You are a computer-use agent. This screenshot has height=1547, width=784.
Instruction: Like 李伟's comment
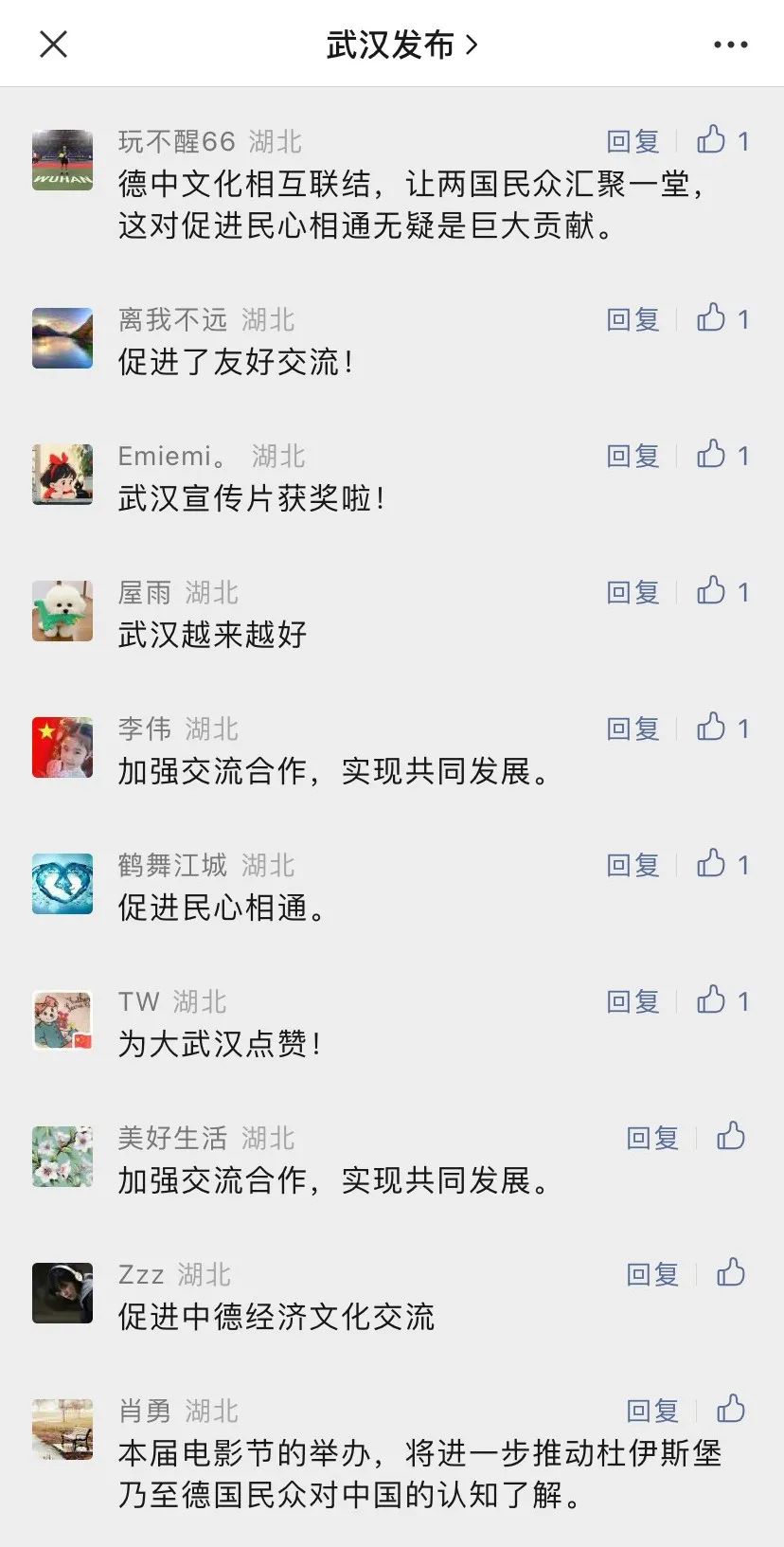[712, 728]
